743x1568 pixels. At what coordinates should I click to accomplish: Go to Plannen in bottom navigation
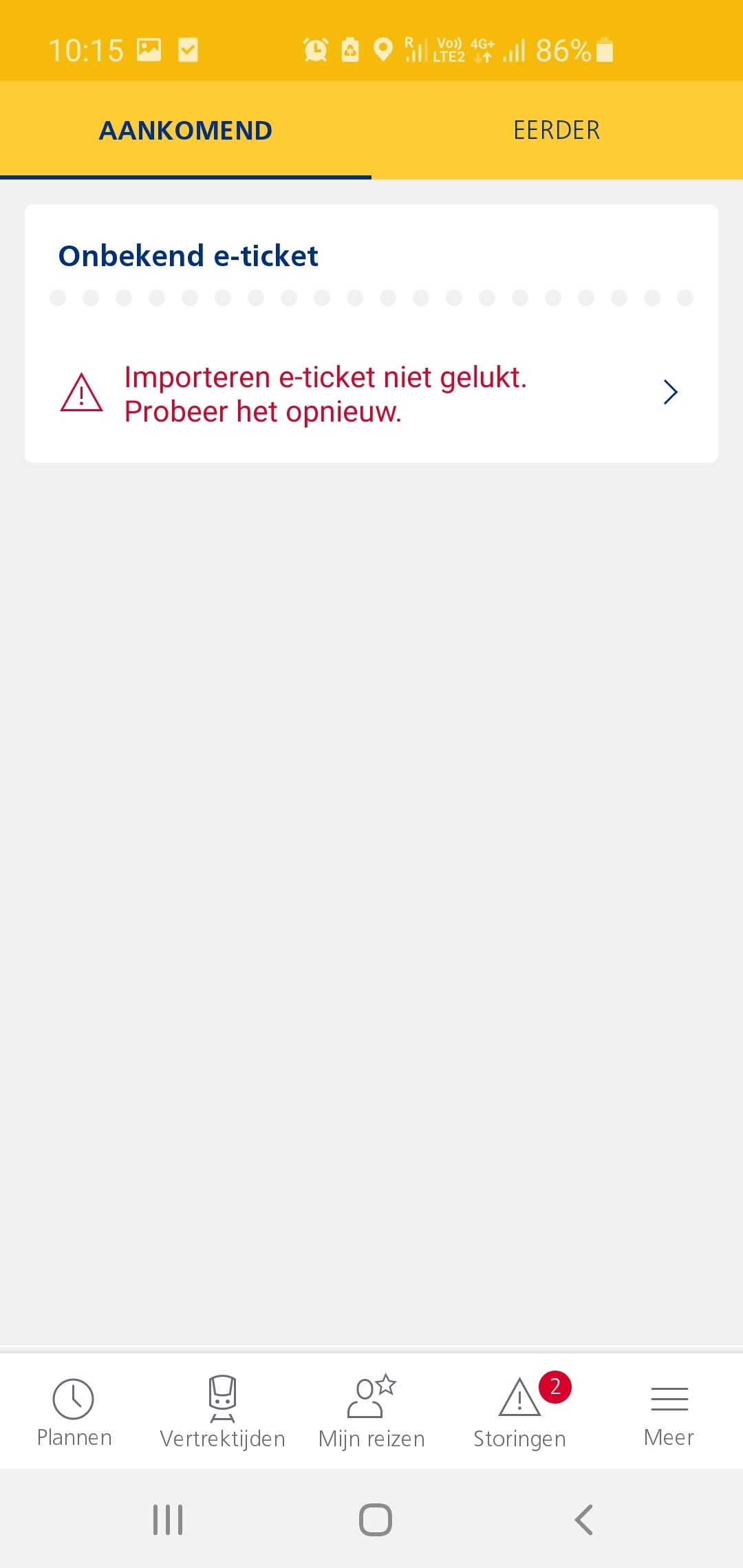[x=74, y=1412]
